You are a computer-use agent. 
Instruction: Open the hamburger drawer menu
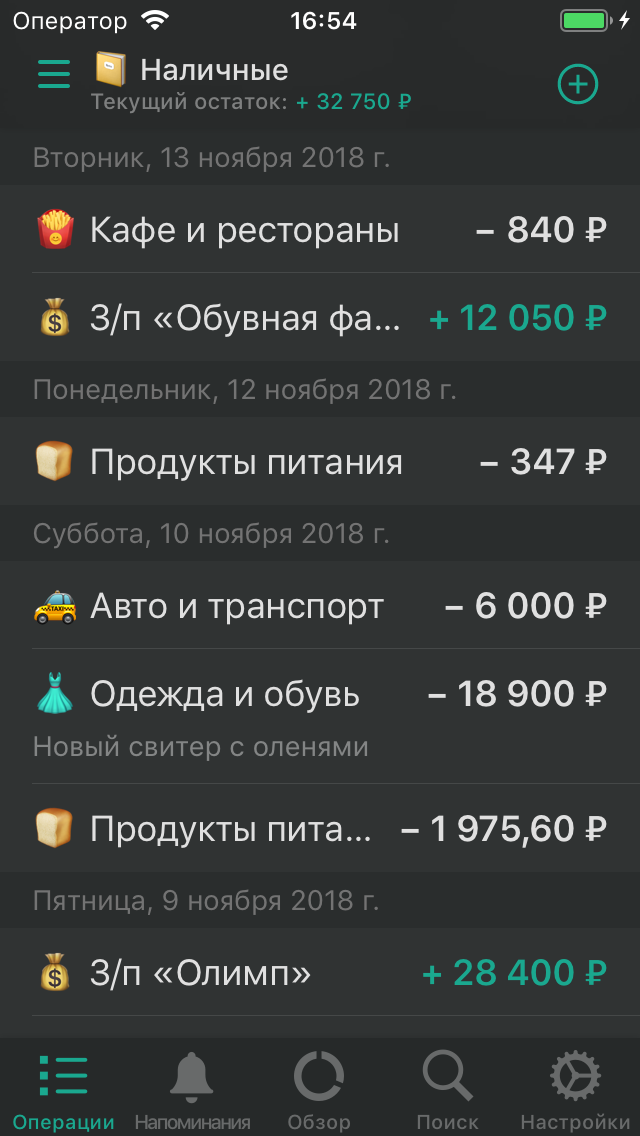(54, 73)
